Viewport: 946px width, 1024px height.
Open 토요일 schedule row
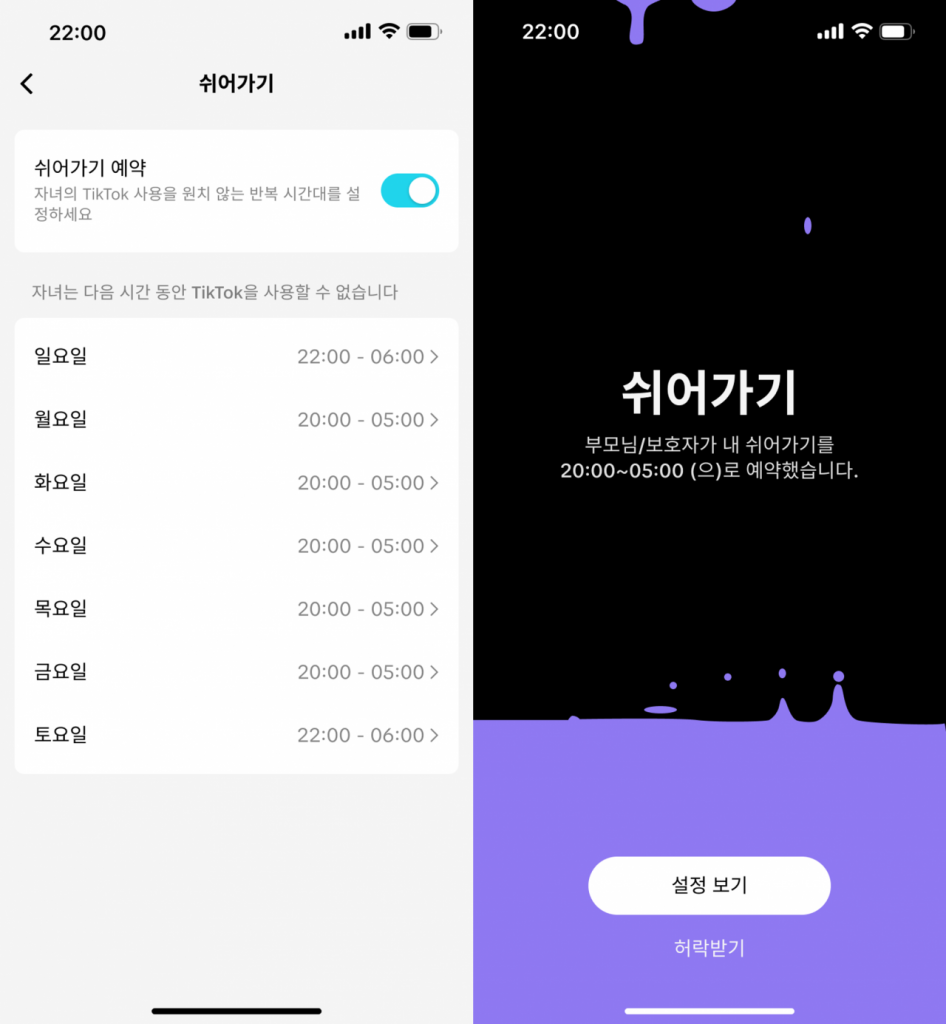point(236,734)
